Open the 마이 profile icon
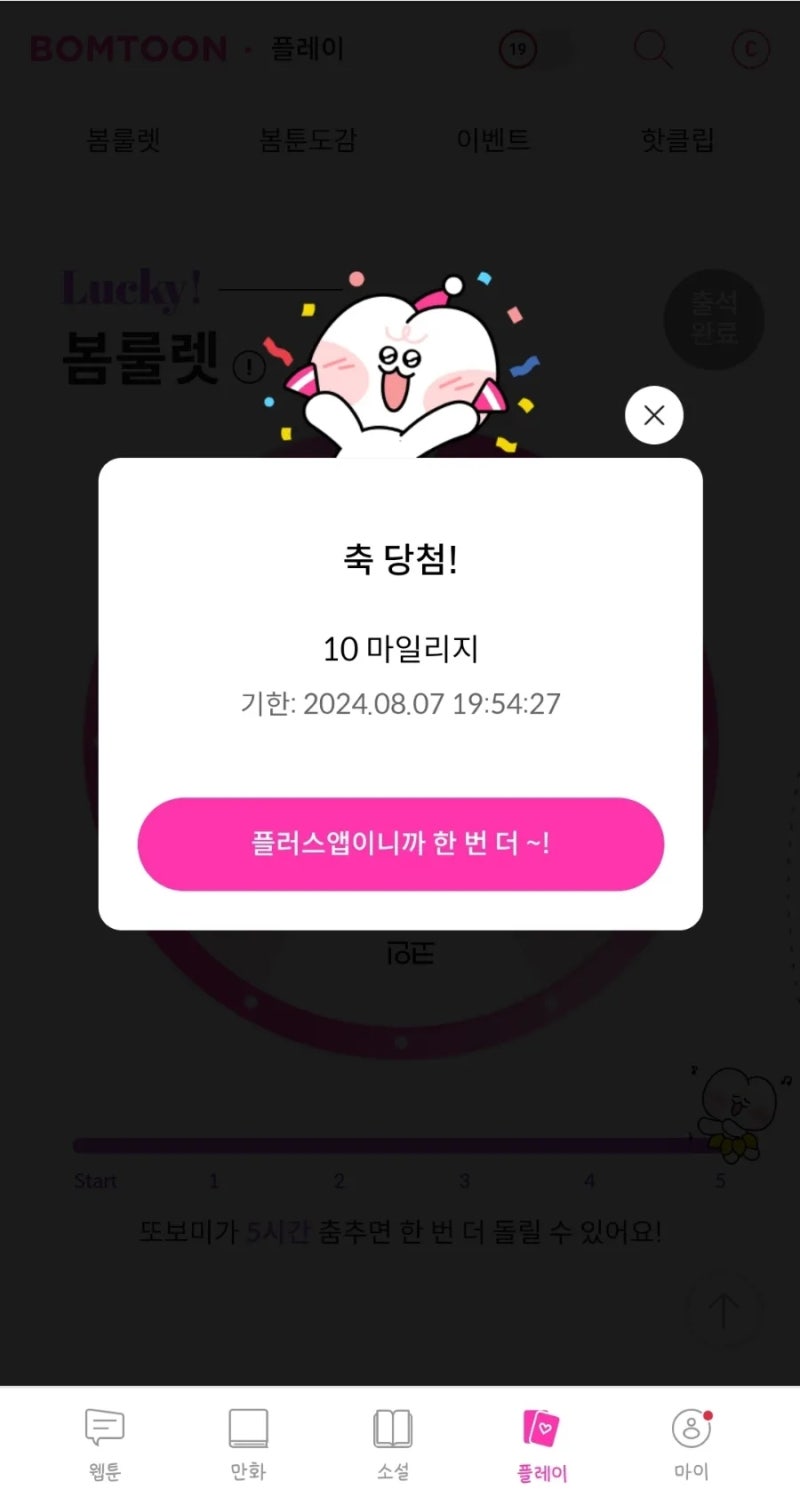This screenshot has width=800, height=1505. coord(690,1428)
